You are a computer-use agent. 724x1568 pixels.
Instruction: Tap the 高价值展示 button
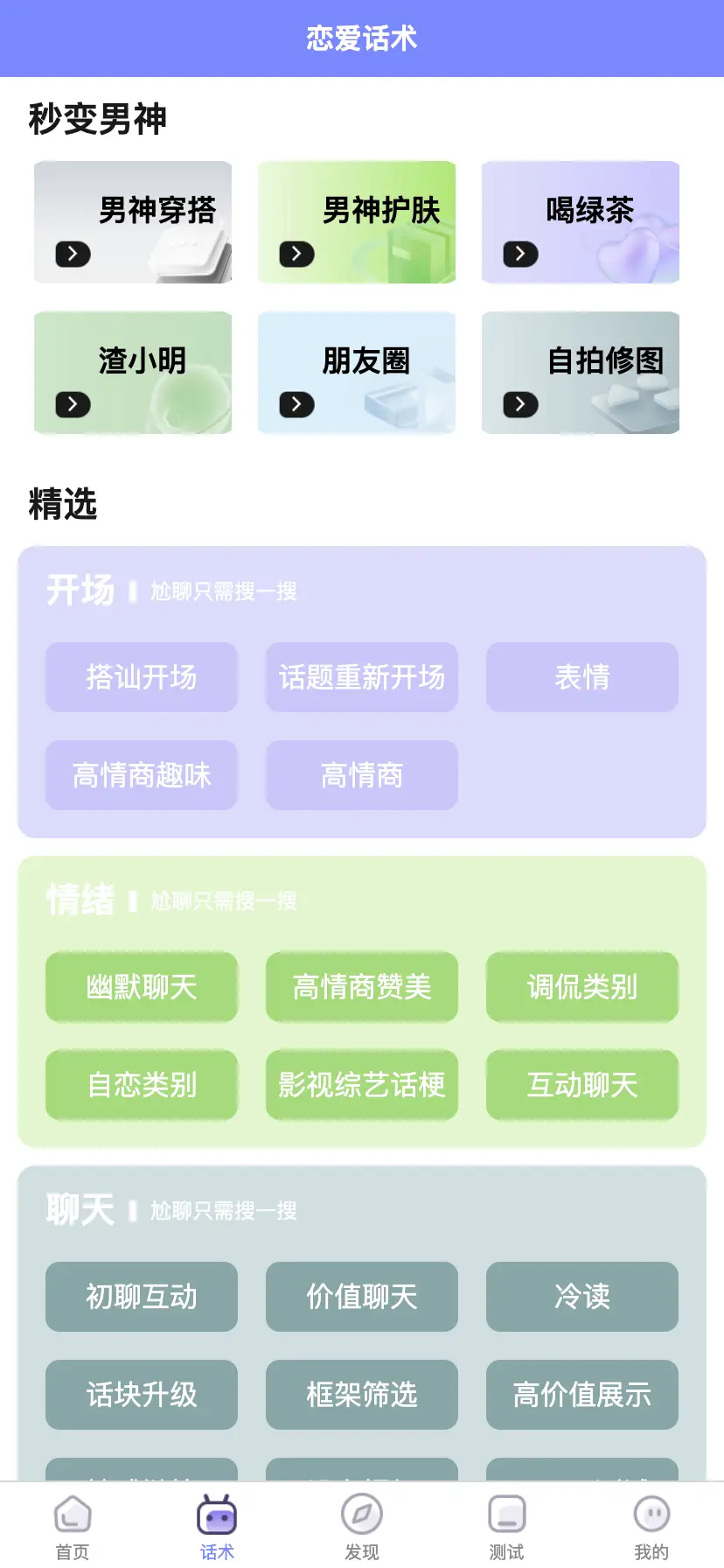(x=582, y=1395)
